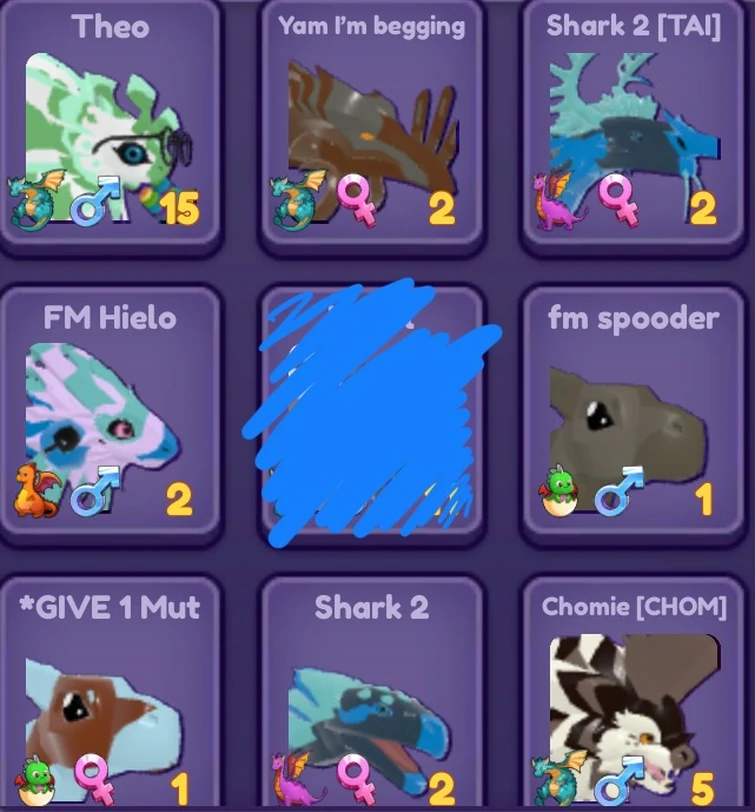This screenshot has width=755, height=812.
Task: Open the *GIVE 1 Mut dragon card
Action: [x=110, y=700]
